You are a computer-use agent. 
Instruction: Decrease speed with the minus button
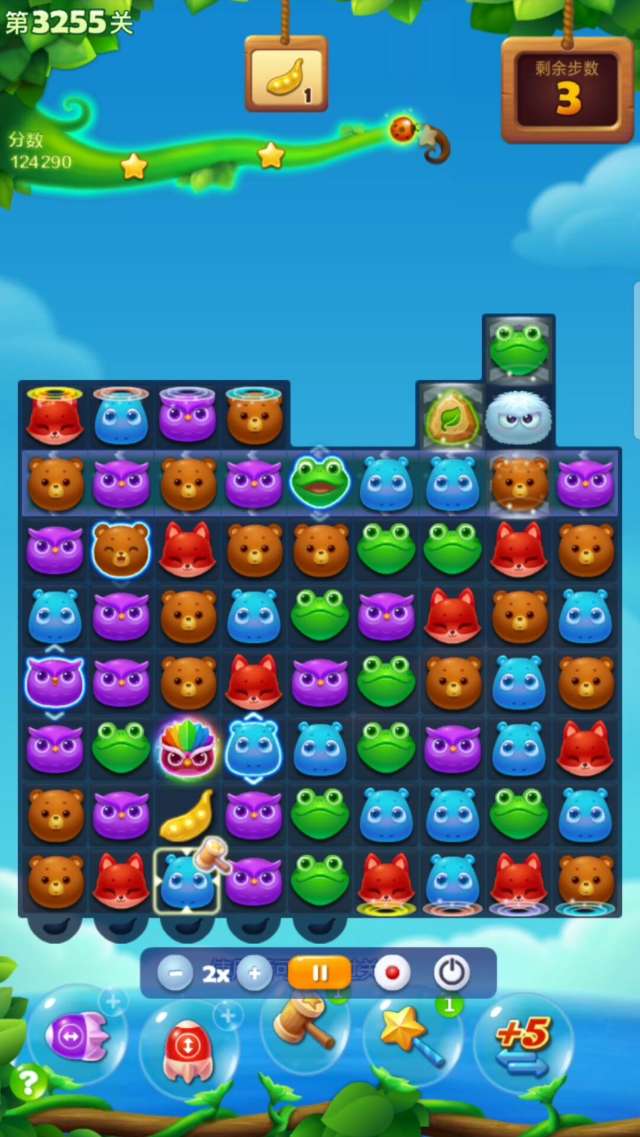175,972
